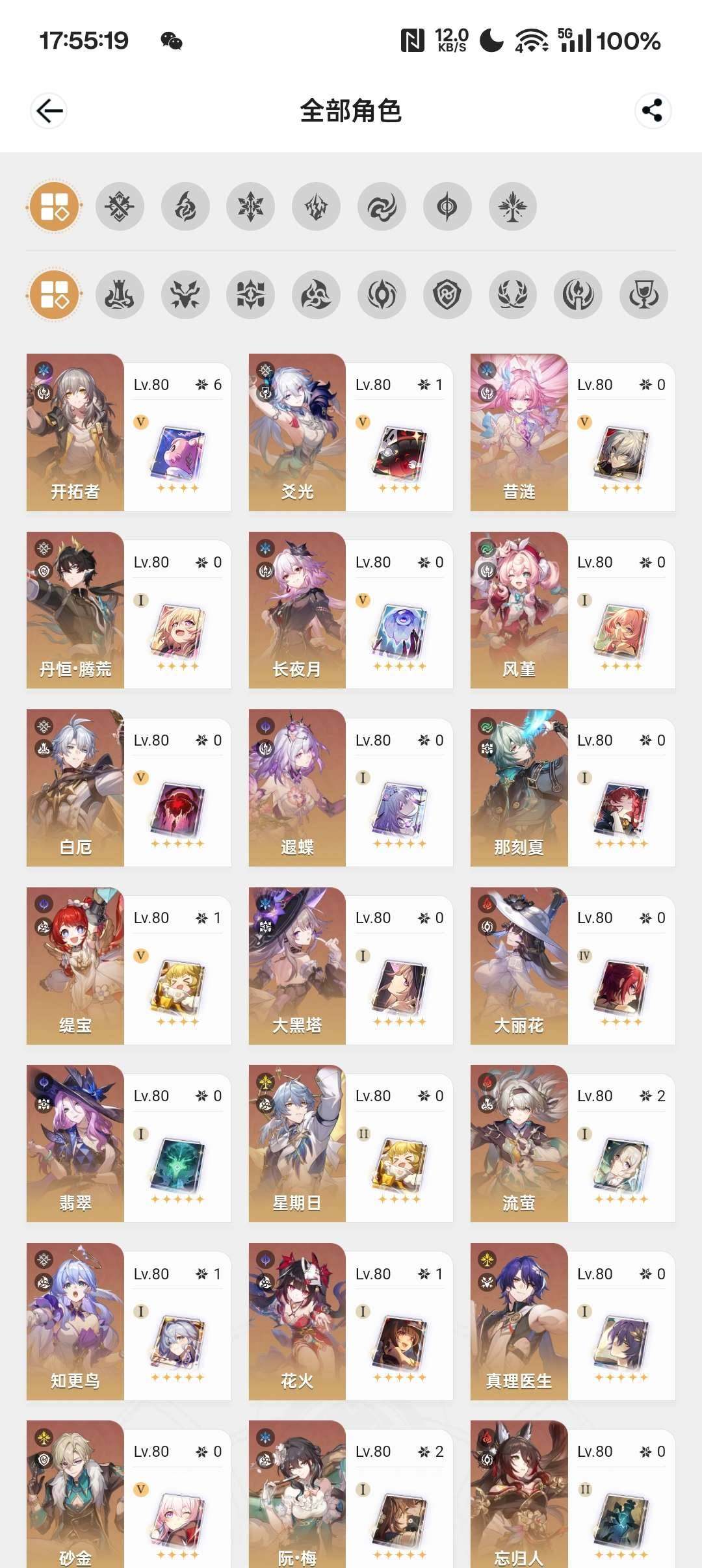The width and height of the screenshot is (702, 1568).
Task: View 流萤 character details
Action: click(x=519, y=1143)
